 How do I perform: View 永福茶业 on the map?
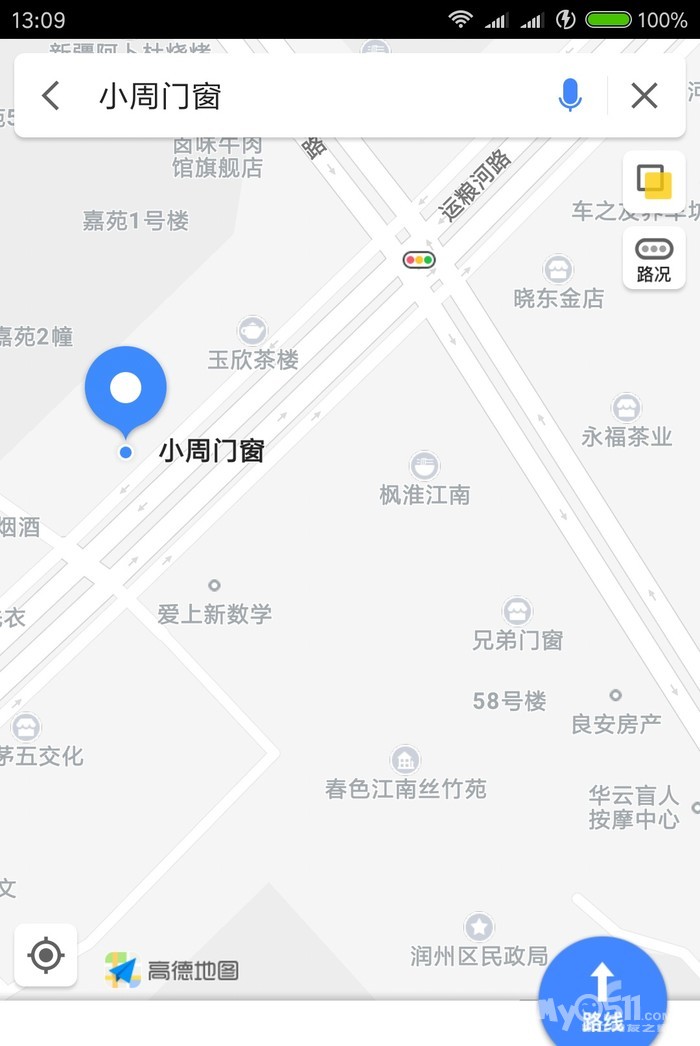pyautogui.click(x=627, y=409)
